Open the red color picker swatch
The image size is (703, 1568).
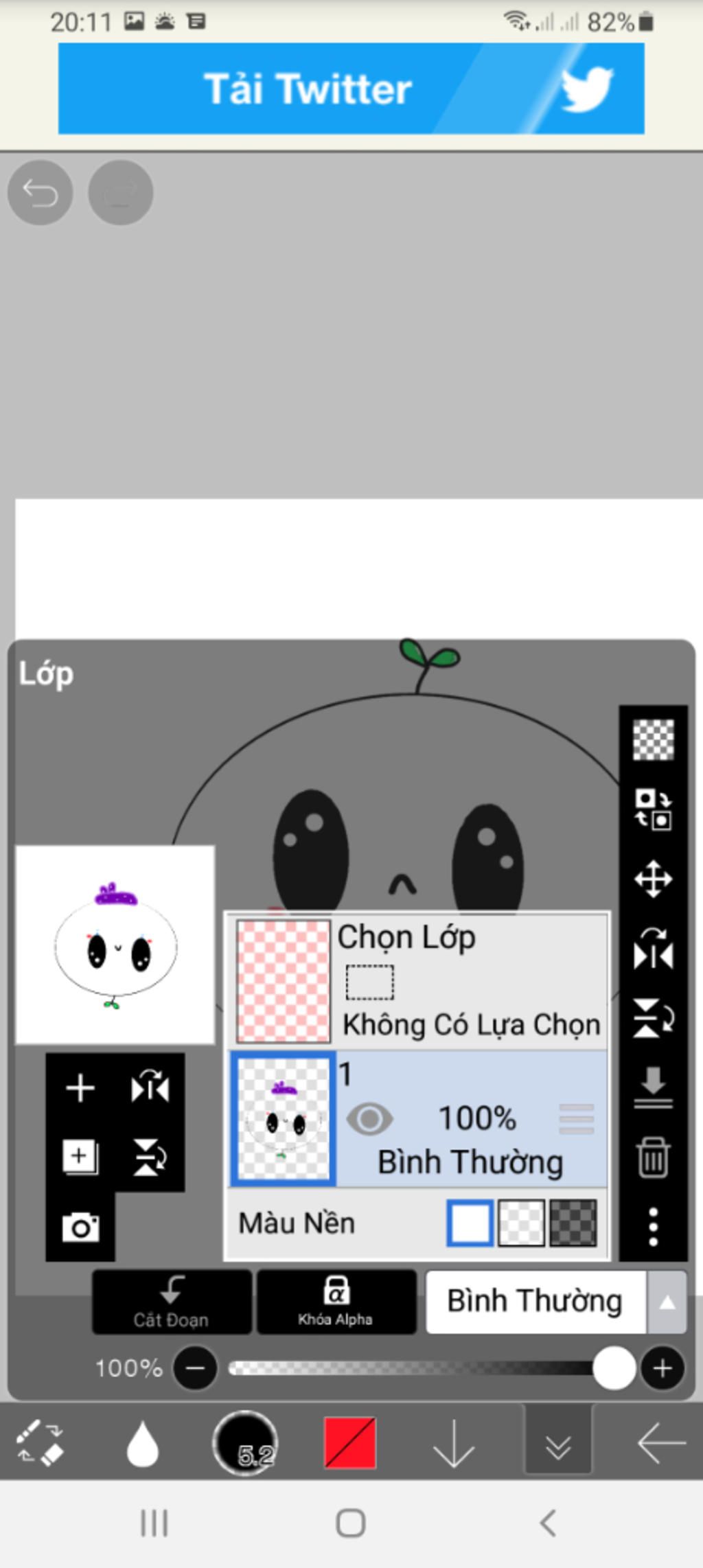(350, 1442)
